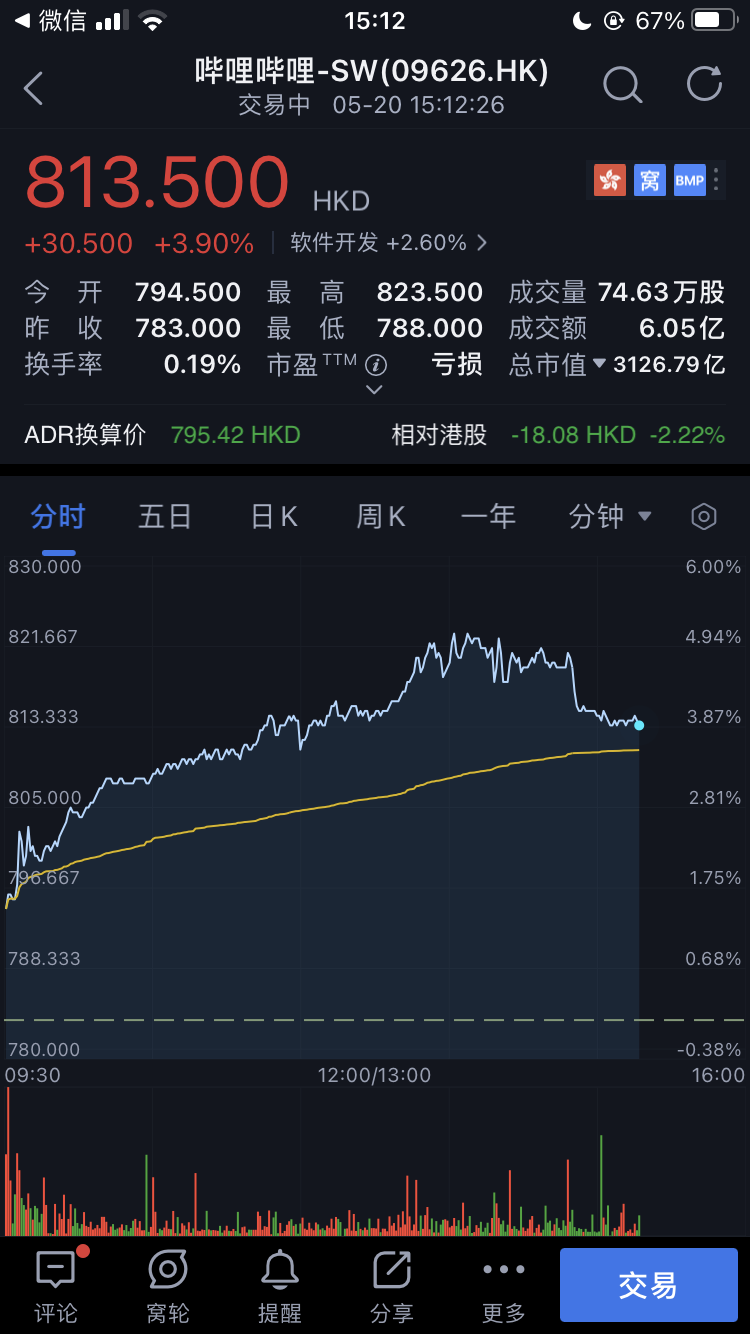
Task: Share this stock via 分享
Action: tap(391, 1286)
